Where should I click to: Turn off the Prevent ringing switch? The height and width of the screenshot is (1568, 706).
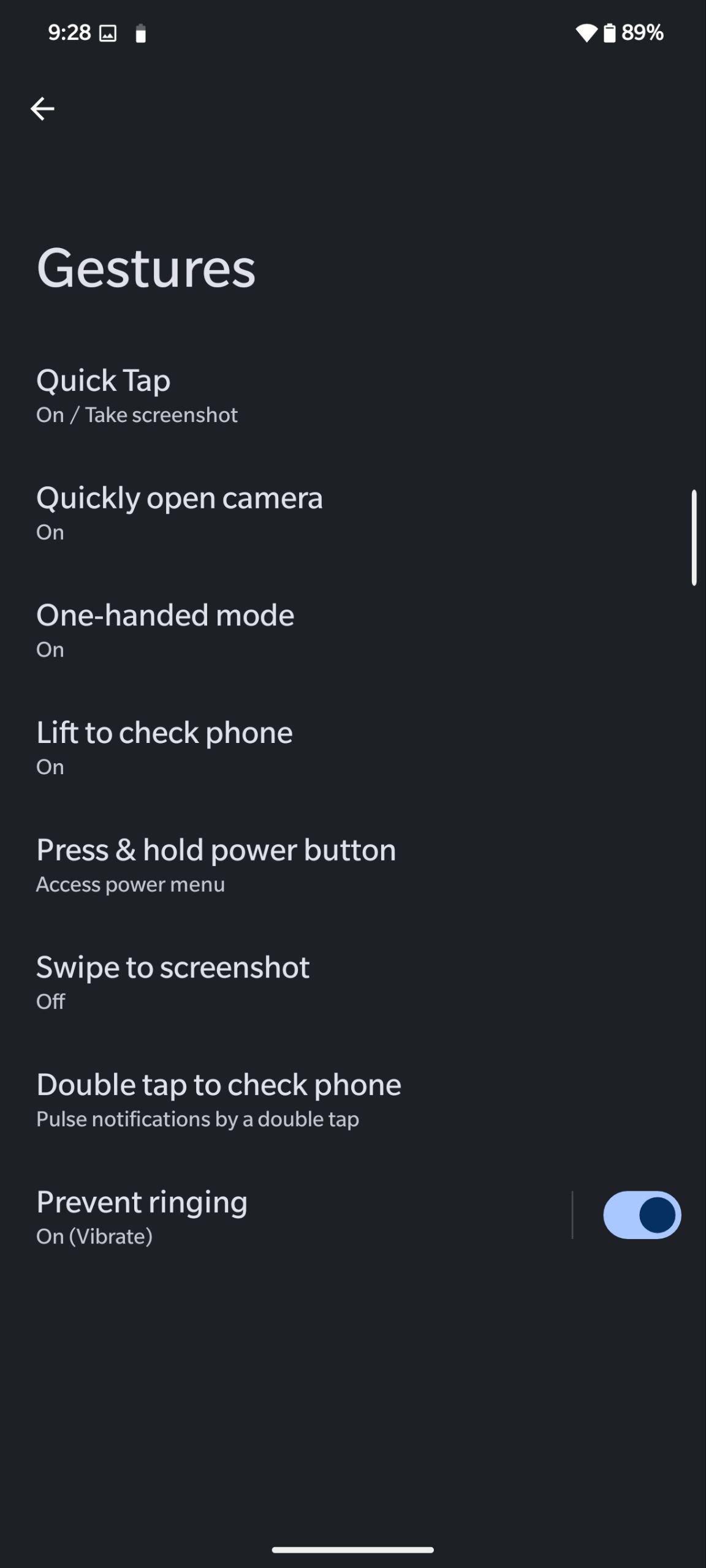642,1215
